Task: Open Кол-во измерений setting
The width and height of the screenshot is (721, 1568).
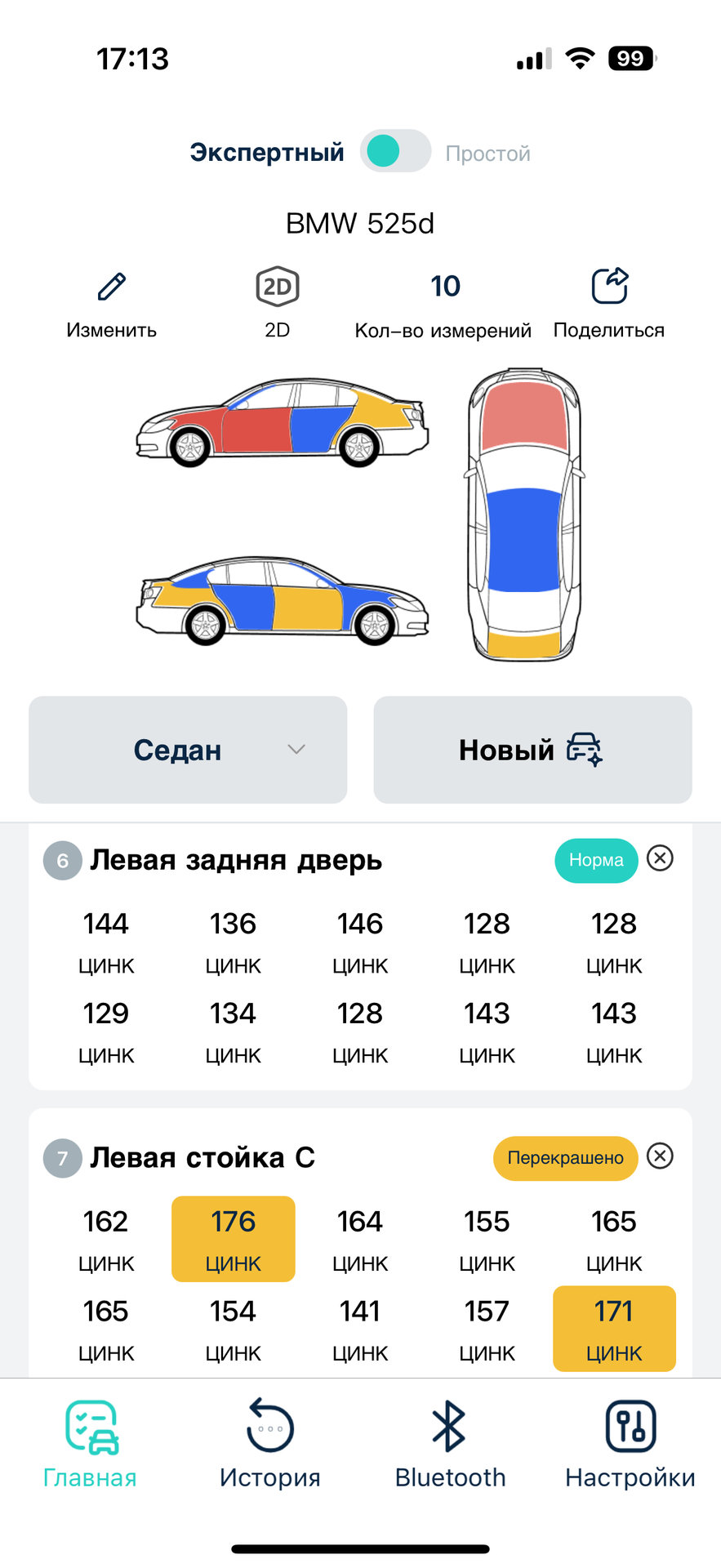Action: [x=443, y=304]
